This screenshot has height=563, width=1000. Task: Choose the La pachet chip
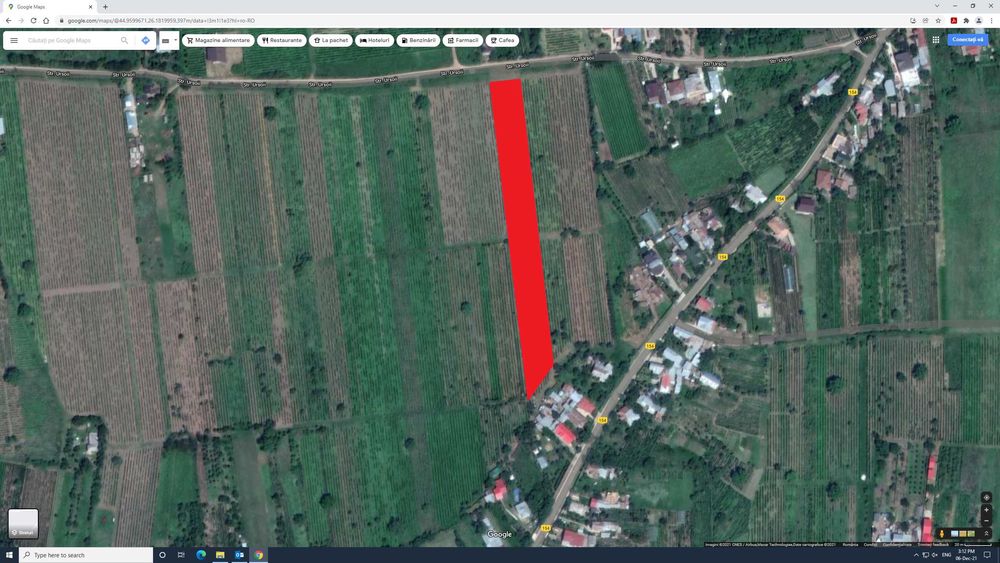coord(331,40)
